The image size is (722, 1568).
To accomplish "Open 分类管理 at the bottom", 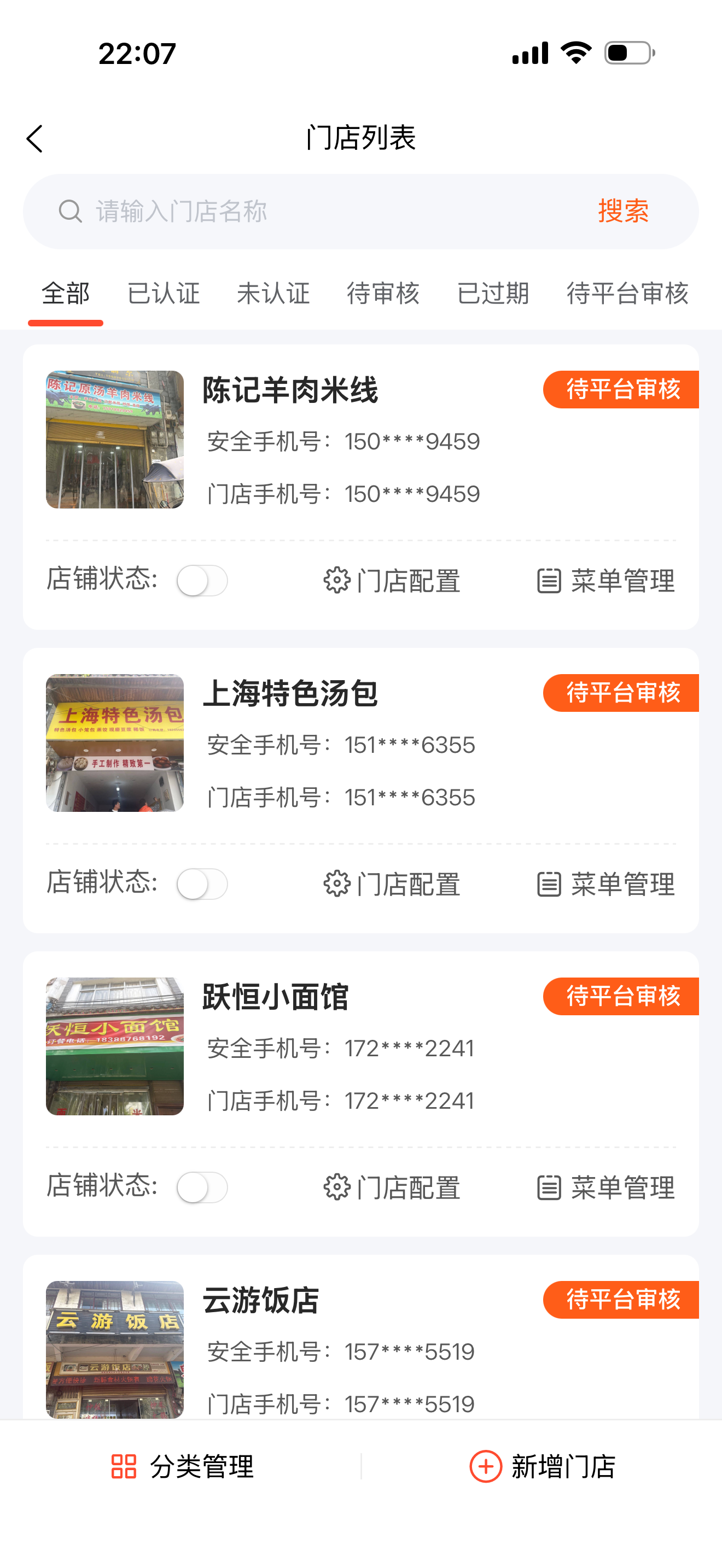I will tap(182, 1466).
